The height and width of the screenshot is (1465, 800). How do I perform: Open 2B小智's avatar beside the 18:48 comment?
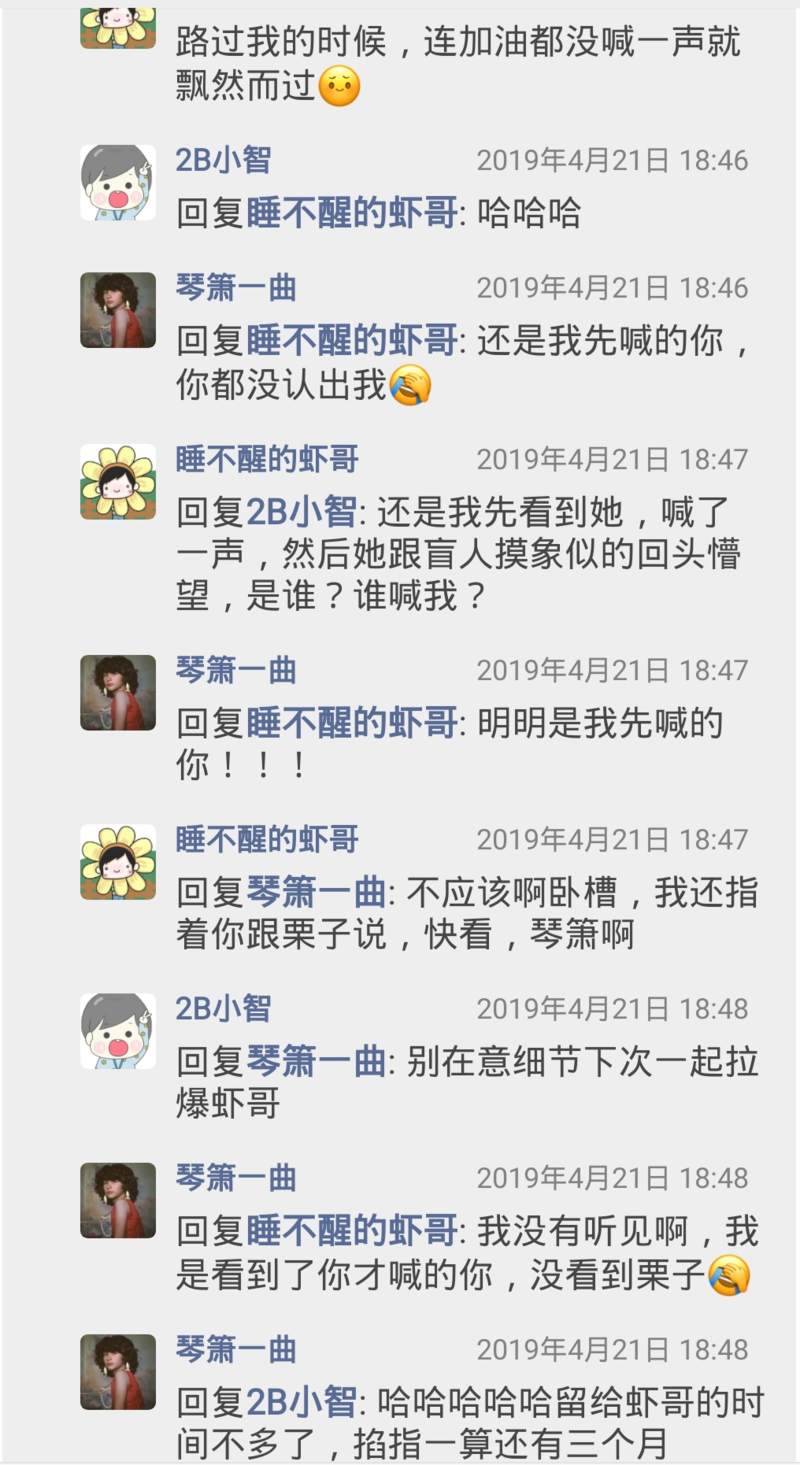click(x=118, y=1030)
